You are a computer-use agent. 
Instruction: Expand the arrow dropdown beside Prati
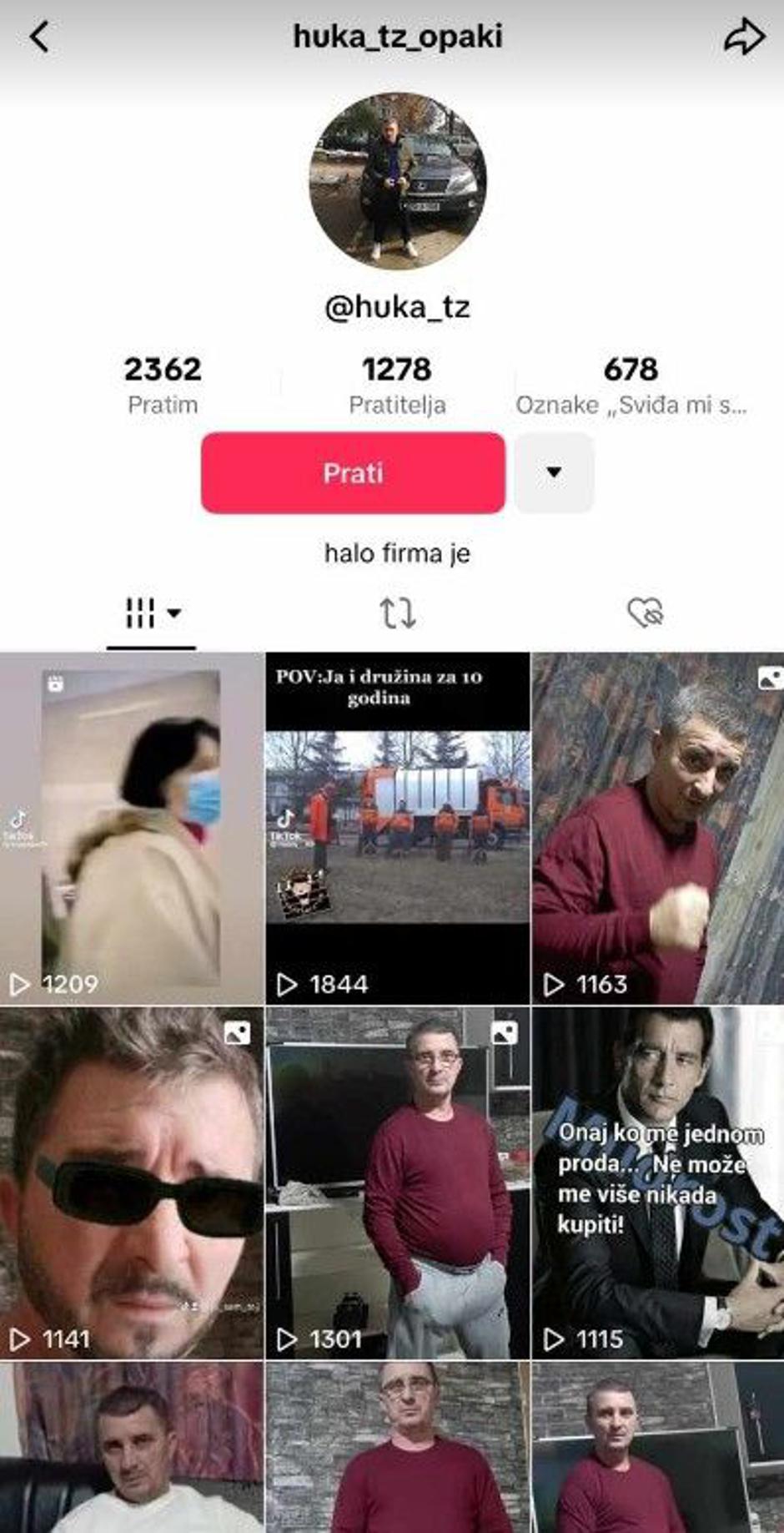pos(554,472)
